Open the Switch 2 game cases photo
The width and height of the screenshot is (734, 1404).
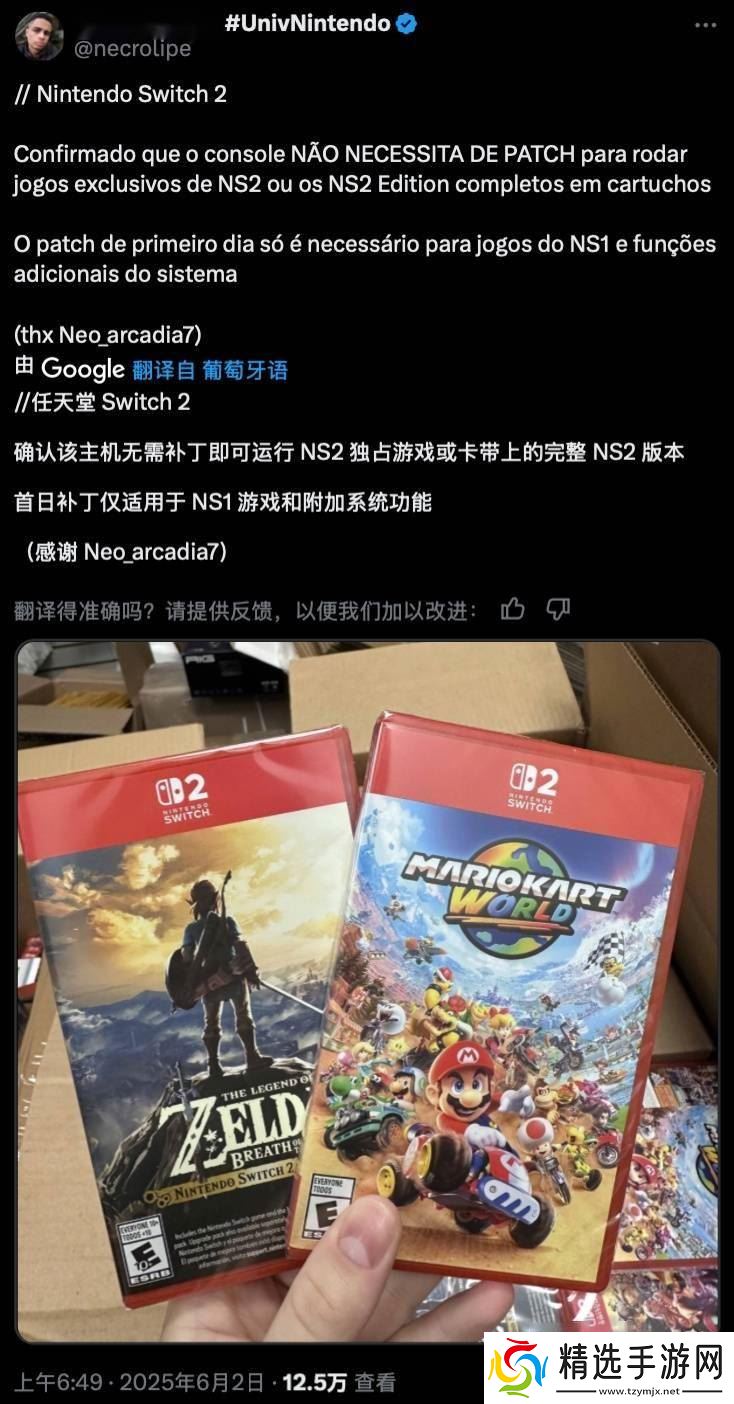pos(367,990)
